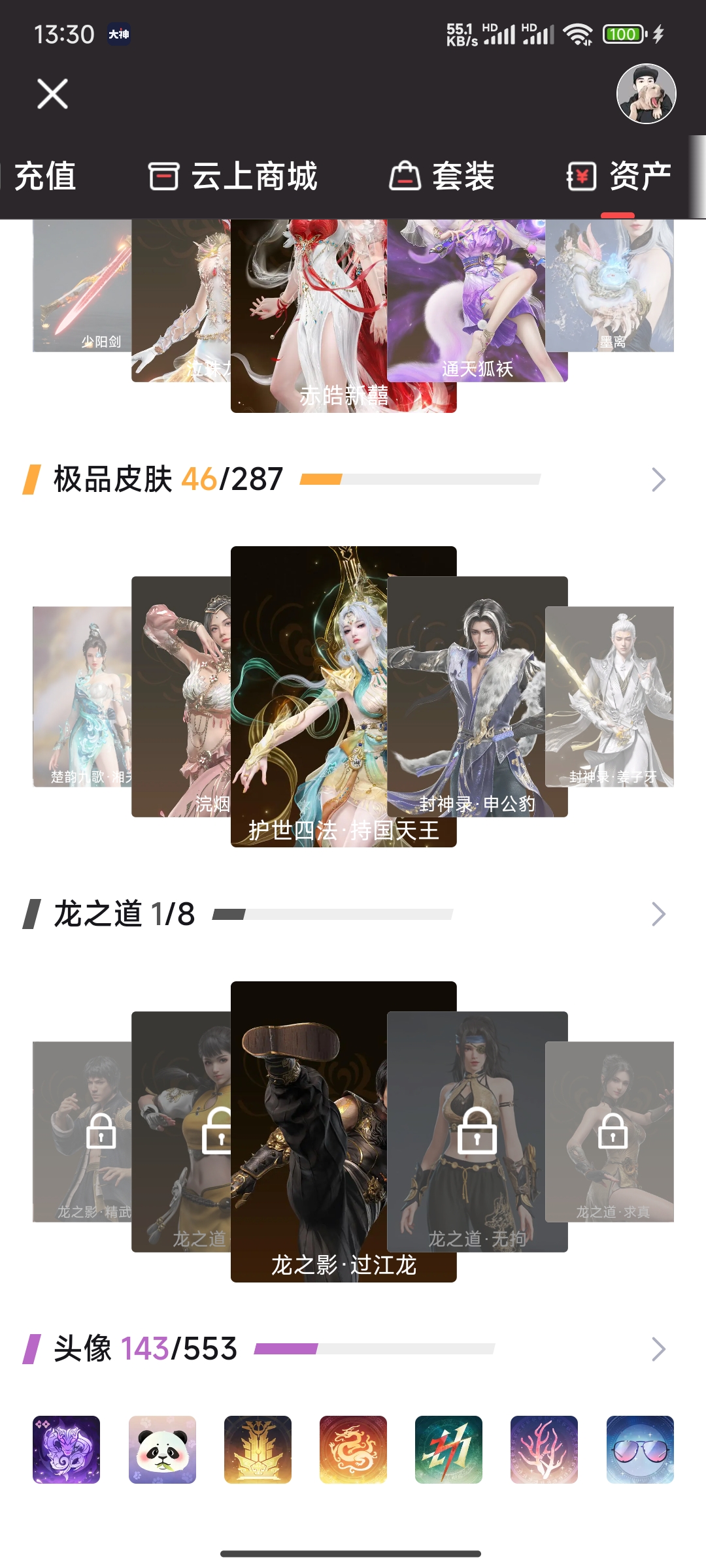The height and width of the screenshot is (1568, 706).
Task: Expand the 极品皮肤 section via its chevron
Action: coord(658,480)
